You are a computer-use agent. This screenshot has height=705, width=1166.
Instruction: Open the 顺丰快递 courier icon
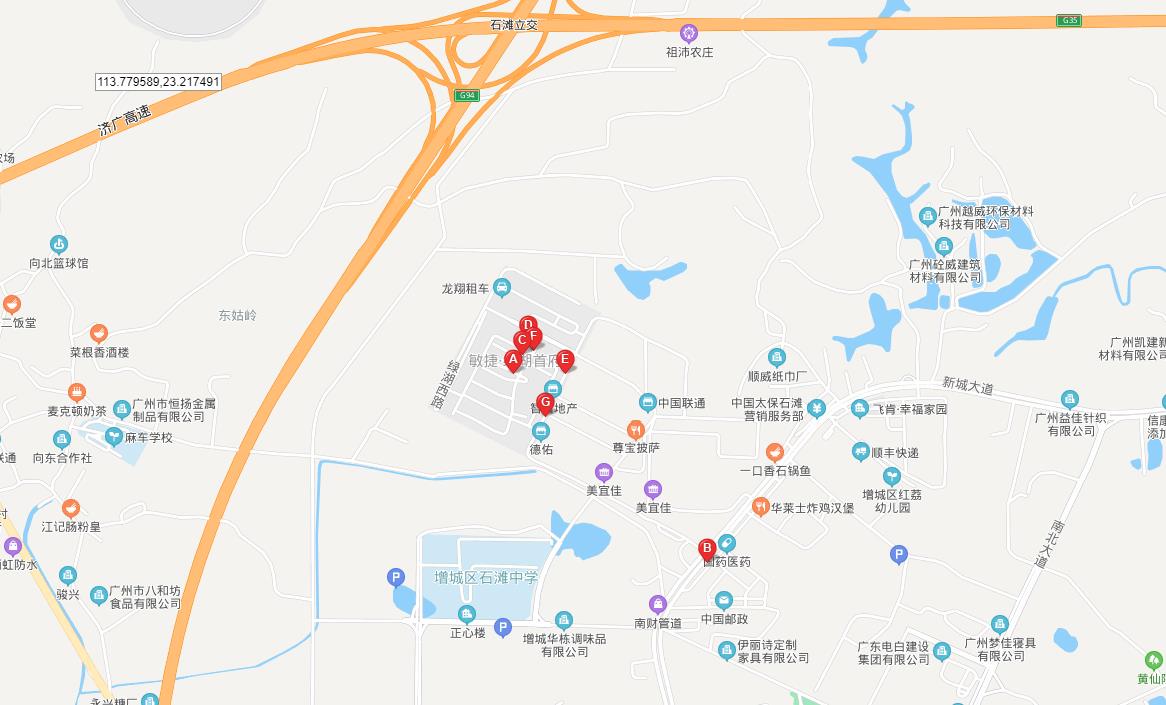click(861, 452)
